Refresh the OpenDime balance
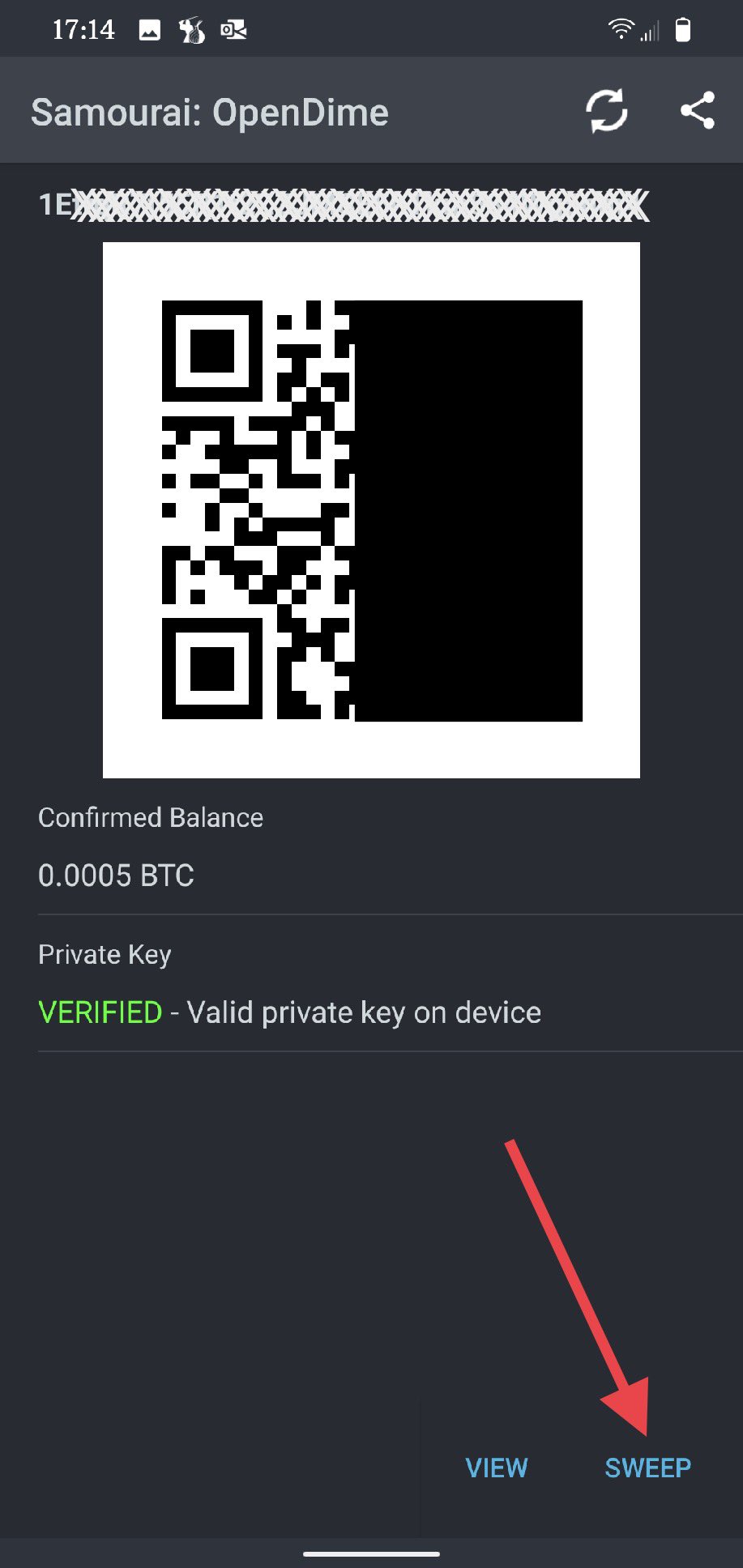The width and height of the screenshot is (743, 1568). (x=606, y=110)
